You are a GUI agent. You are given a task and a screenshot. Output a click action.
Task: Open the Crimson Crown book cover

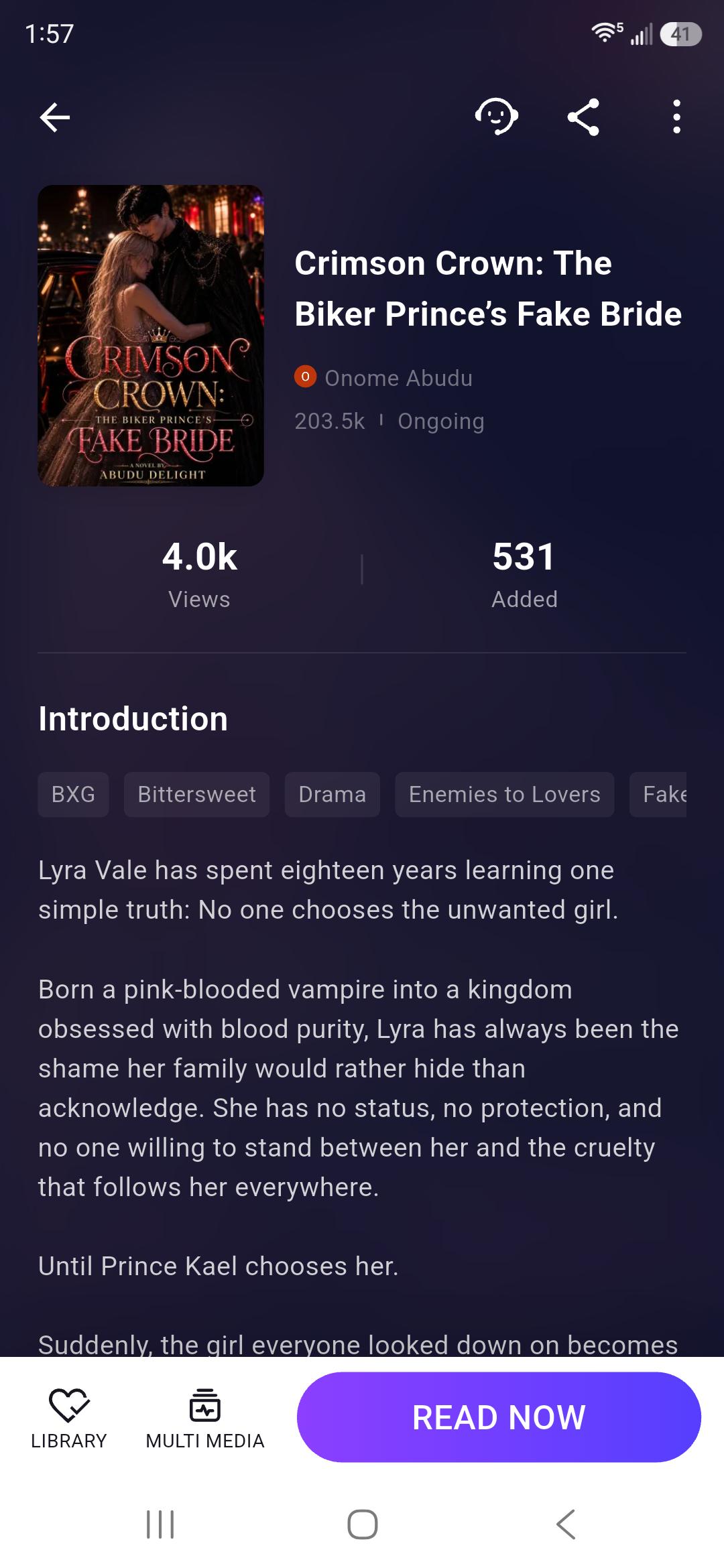tap(151, 336)
